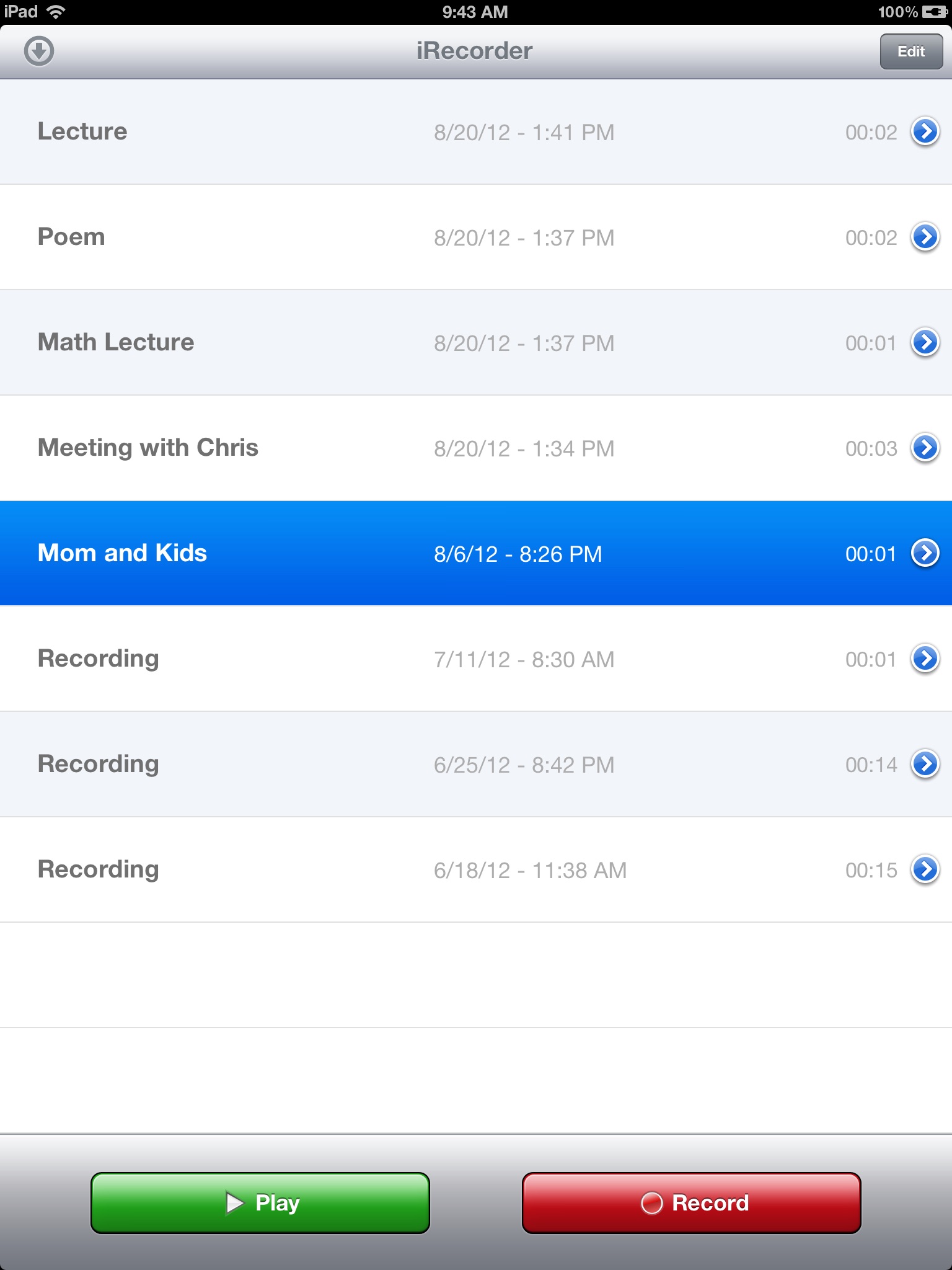952x1270 pixels.
Task: Select the Mom and Kids recording
Action: pyautogui.click(x=476, y=553)
